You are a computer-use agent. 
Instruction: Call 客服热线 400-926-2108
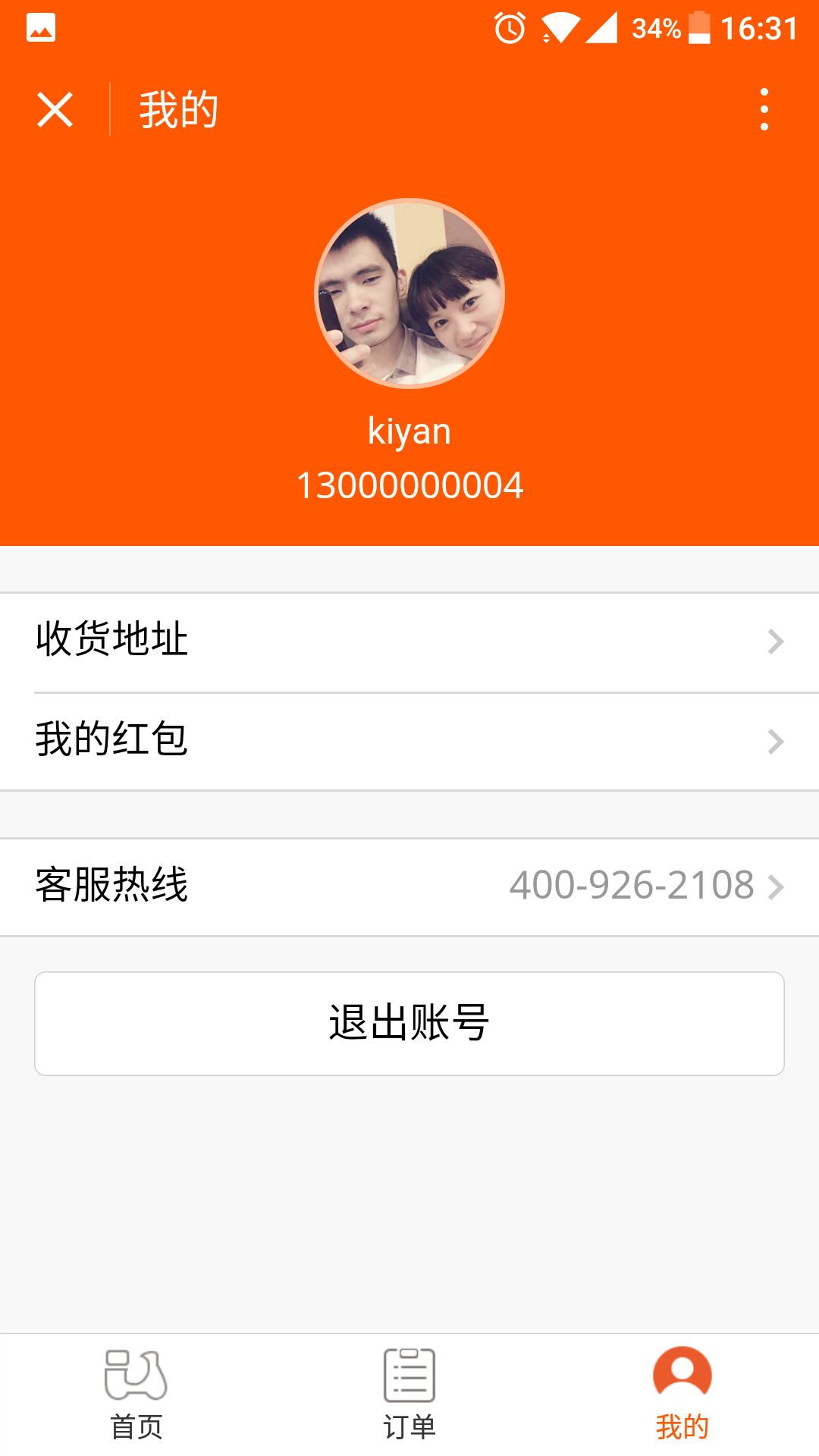pos(409,887)
